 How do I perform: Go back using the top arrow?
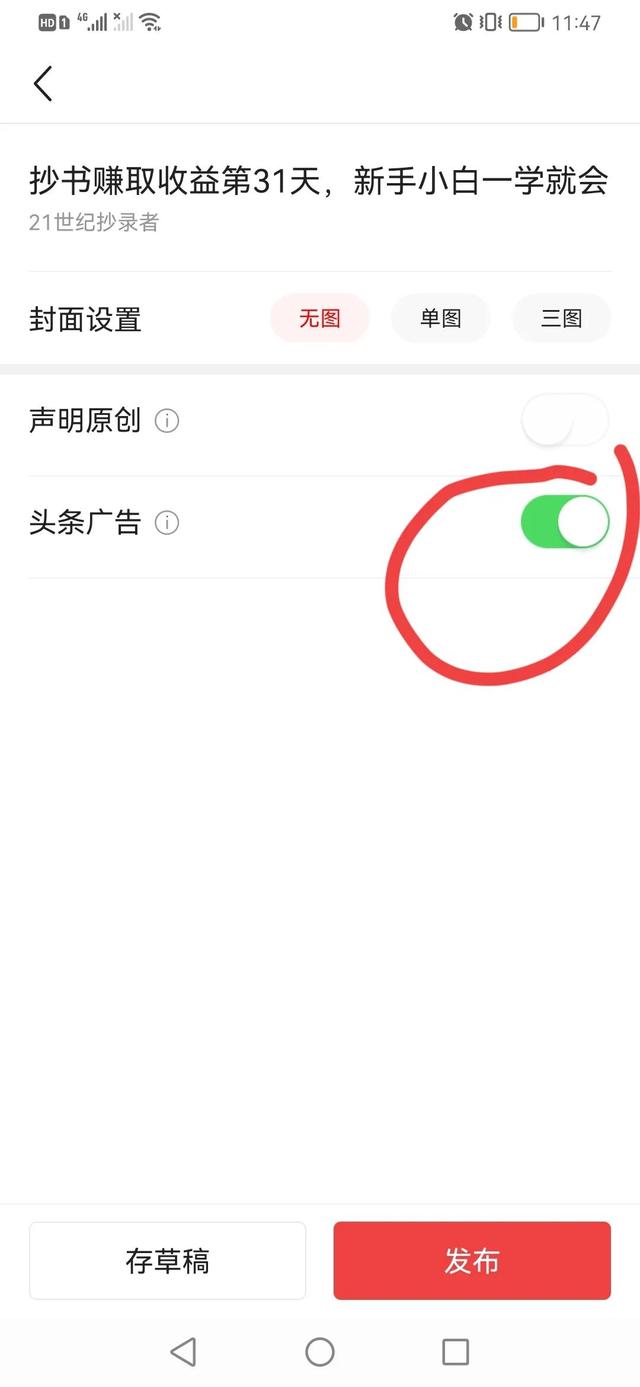pyautogui.click(x=43, y=84)
